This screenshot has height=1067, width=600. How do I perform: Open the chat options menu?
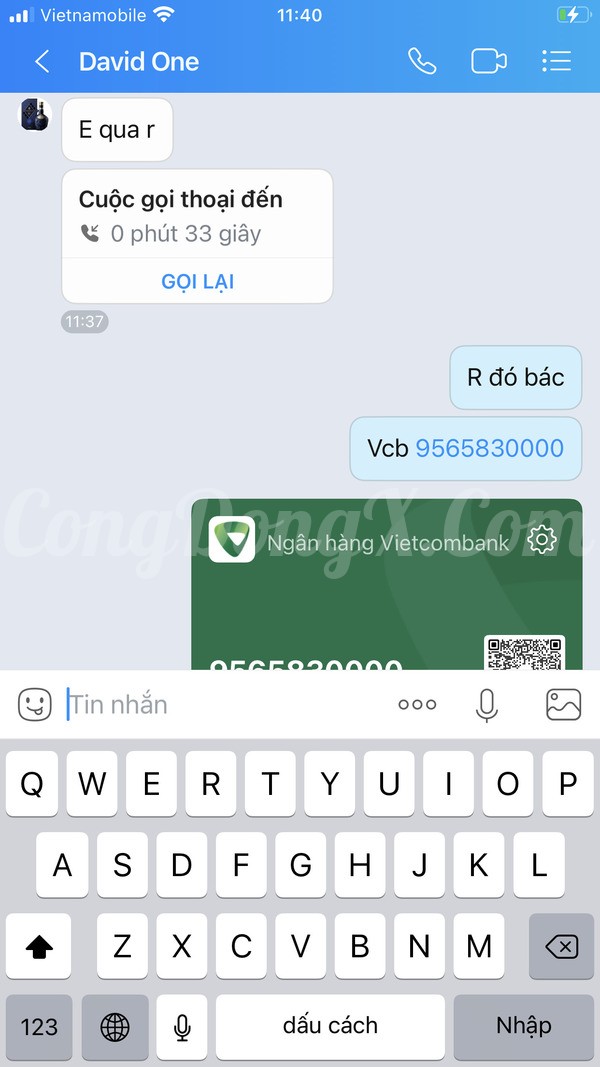pyautogui.click(x=556, y=62)
